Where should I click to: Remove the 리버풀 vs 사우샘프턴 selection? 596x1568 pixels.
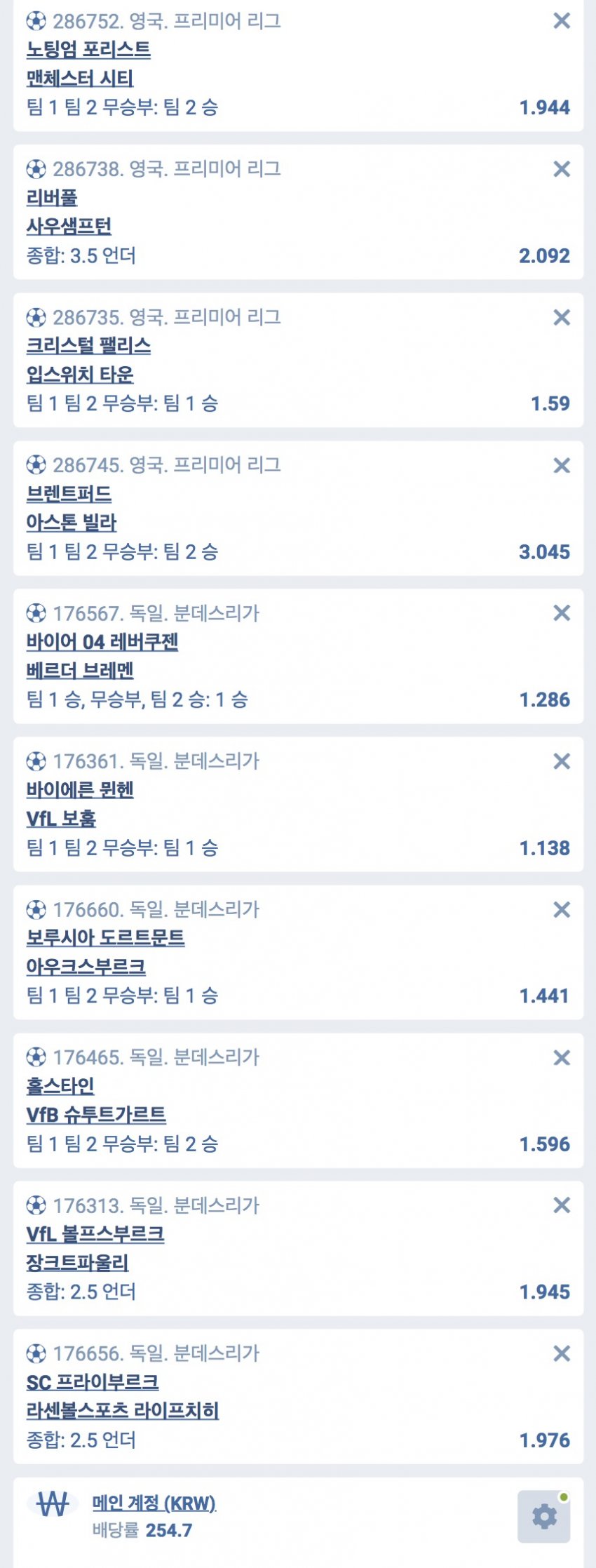561,169
